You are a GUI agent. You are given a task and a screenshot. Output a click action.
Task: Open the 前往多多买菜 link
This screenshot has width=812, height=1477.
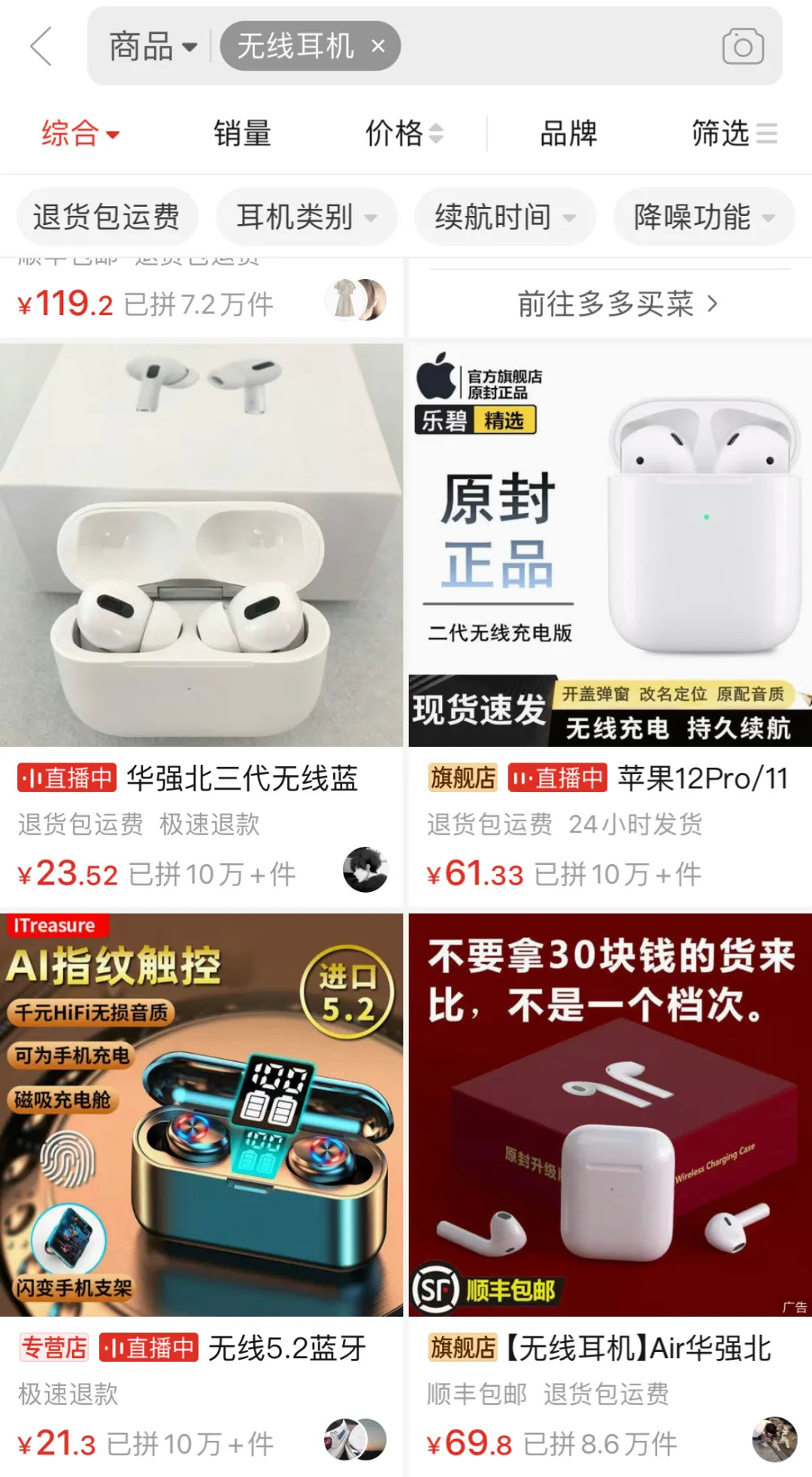(x=618, y=304)
